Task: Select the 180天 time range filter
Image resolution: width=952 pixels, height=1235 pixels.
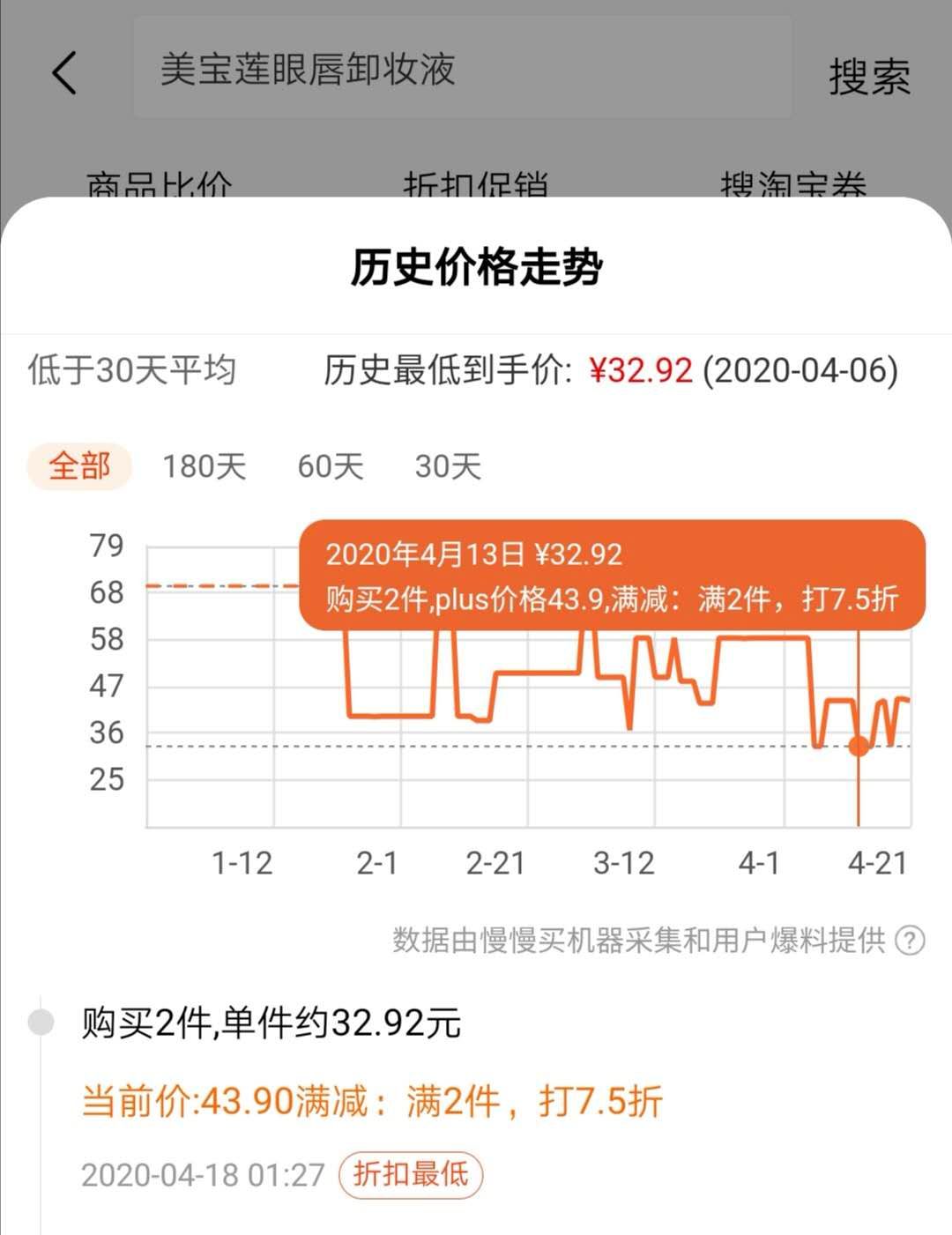Action: pos(205,467)
